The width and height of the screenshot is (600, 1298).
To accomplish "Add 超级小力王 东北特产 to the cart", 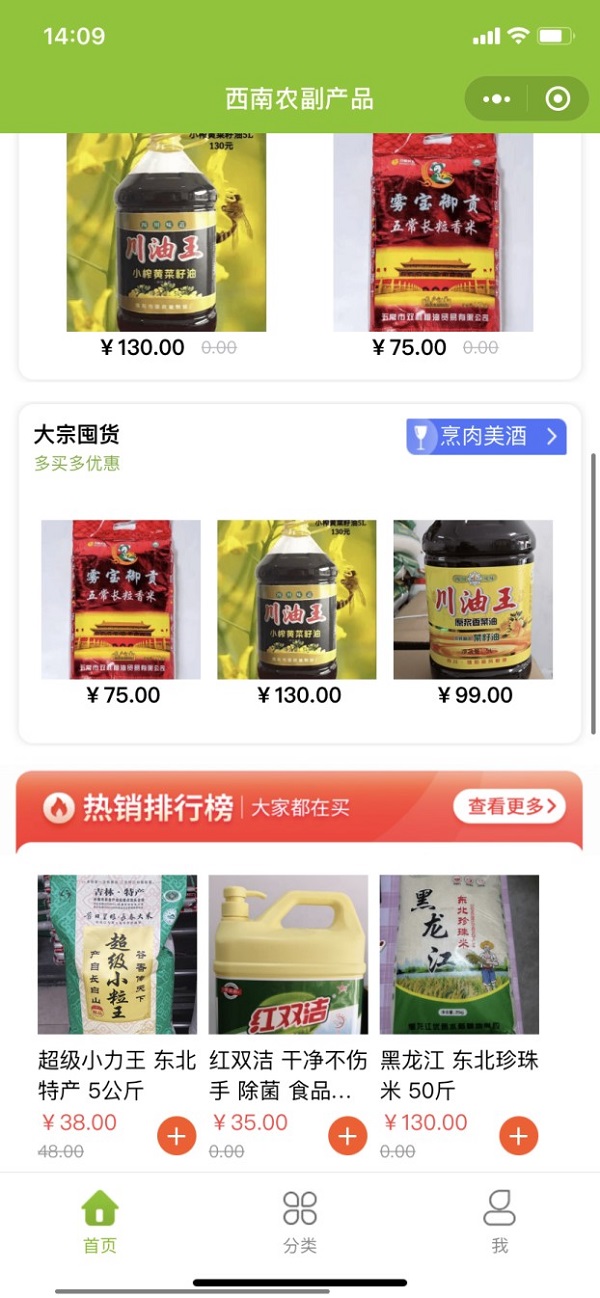I will pos(177,1136).
